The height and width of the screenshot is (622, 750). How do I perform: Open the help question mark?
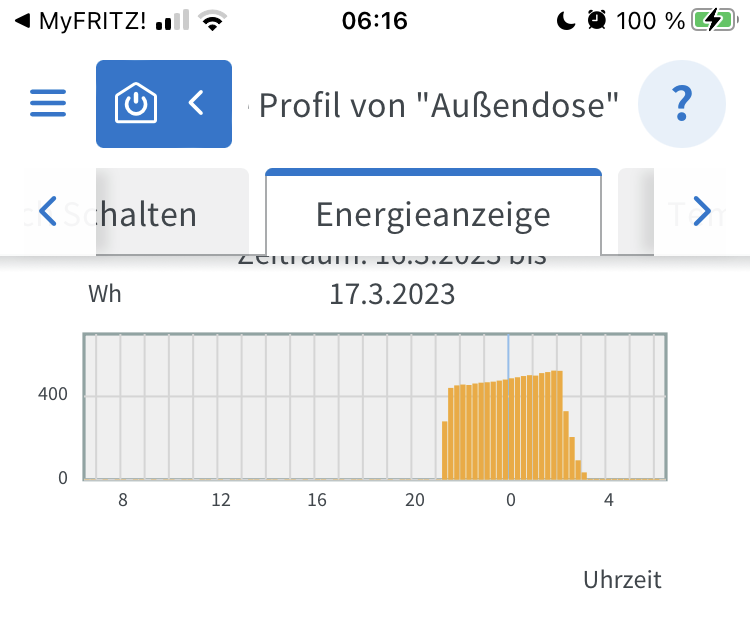682,103
